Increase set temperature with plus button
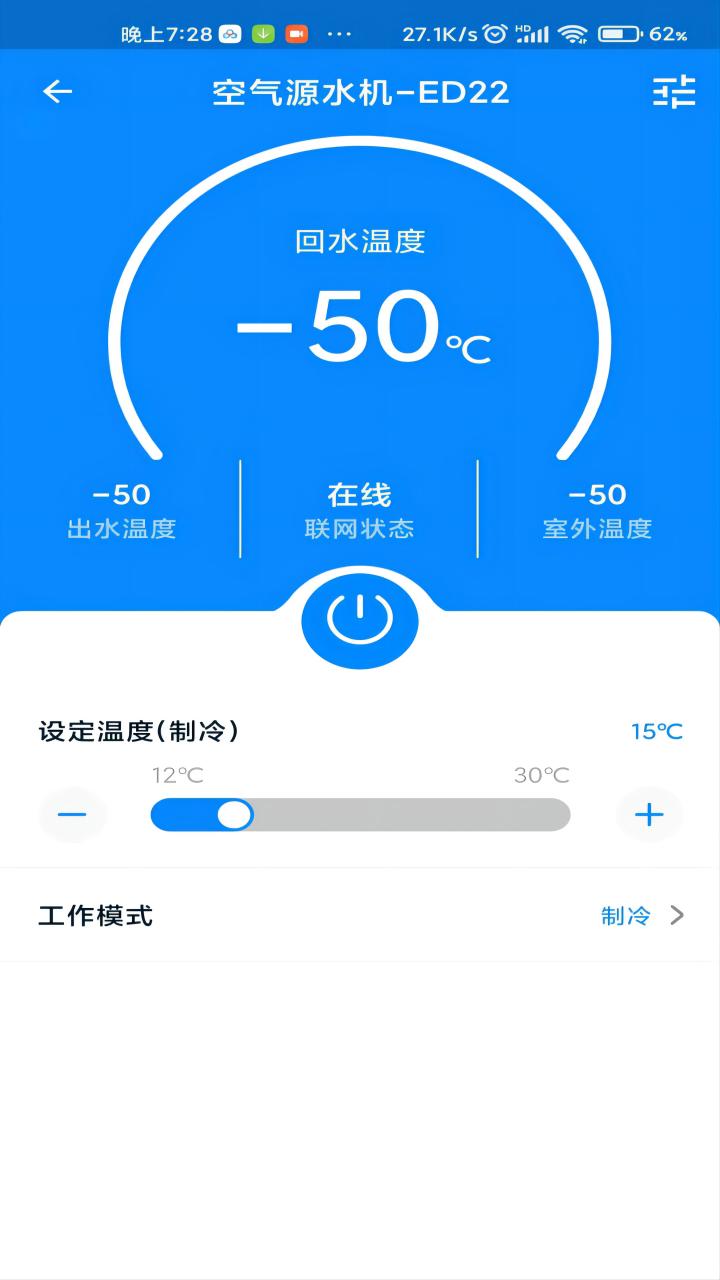This screenshot has height=1280, width=720. point(649,815)
